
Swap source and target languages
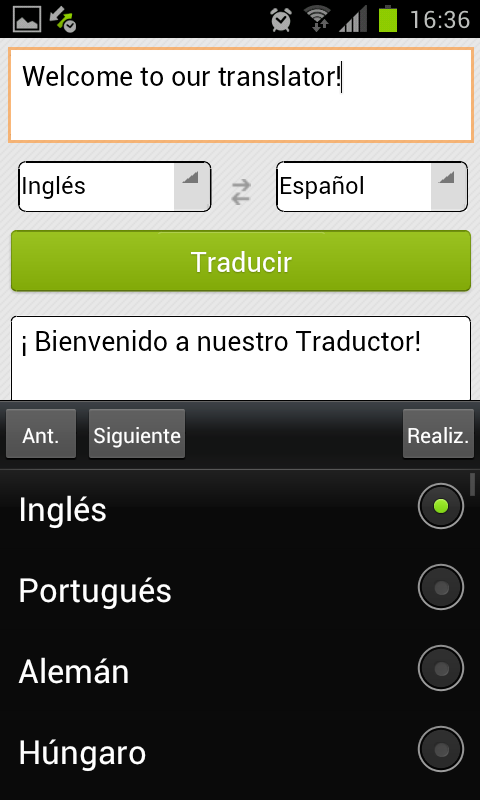pyautogui.click(x=241, y=192)
